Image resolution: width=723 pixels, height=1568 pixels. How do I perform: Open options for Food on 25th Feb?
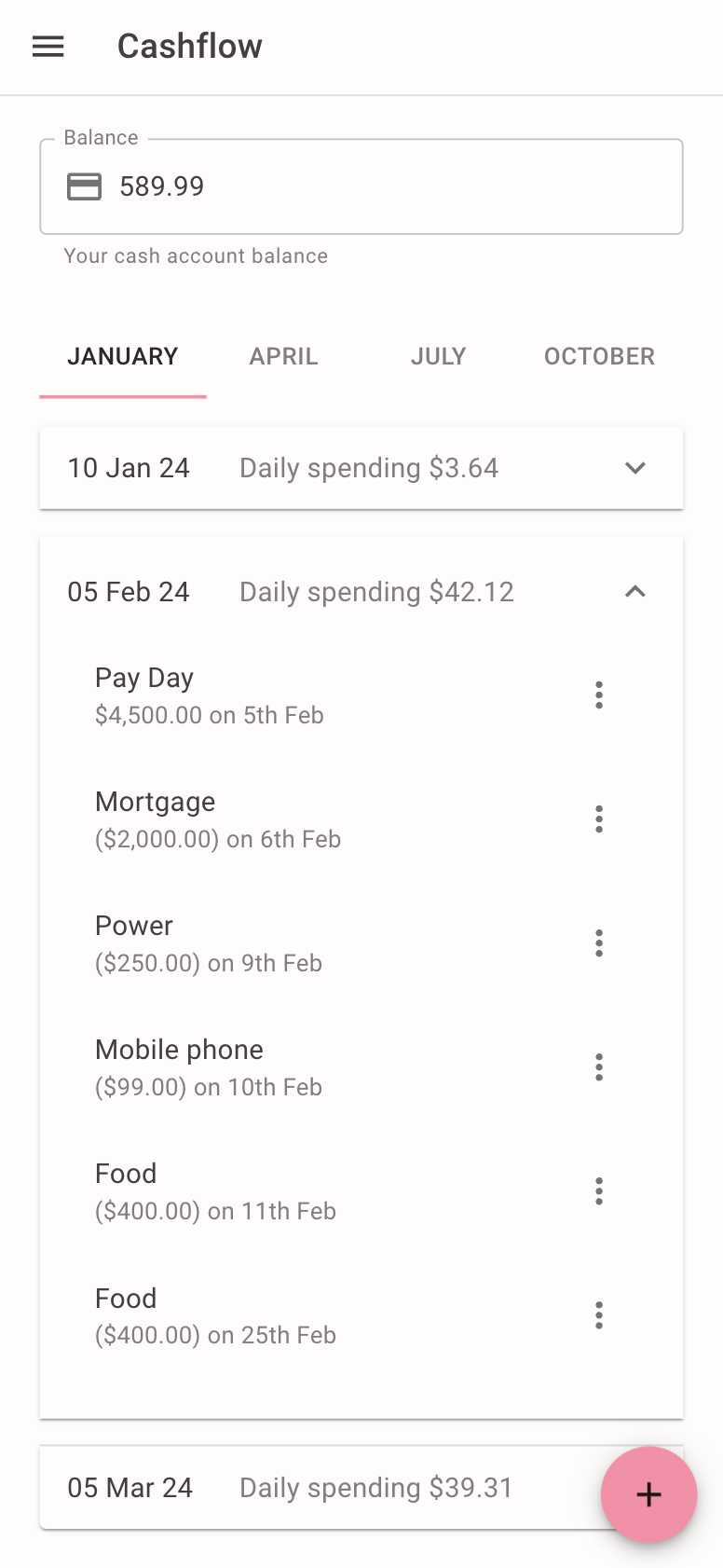pos(599,1314)
